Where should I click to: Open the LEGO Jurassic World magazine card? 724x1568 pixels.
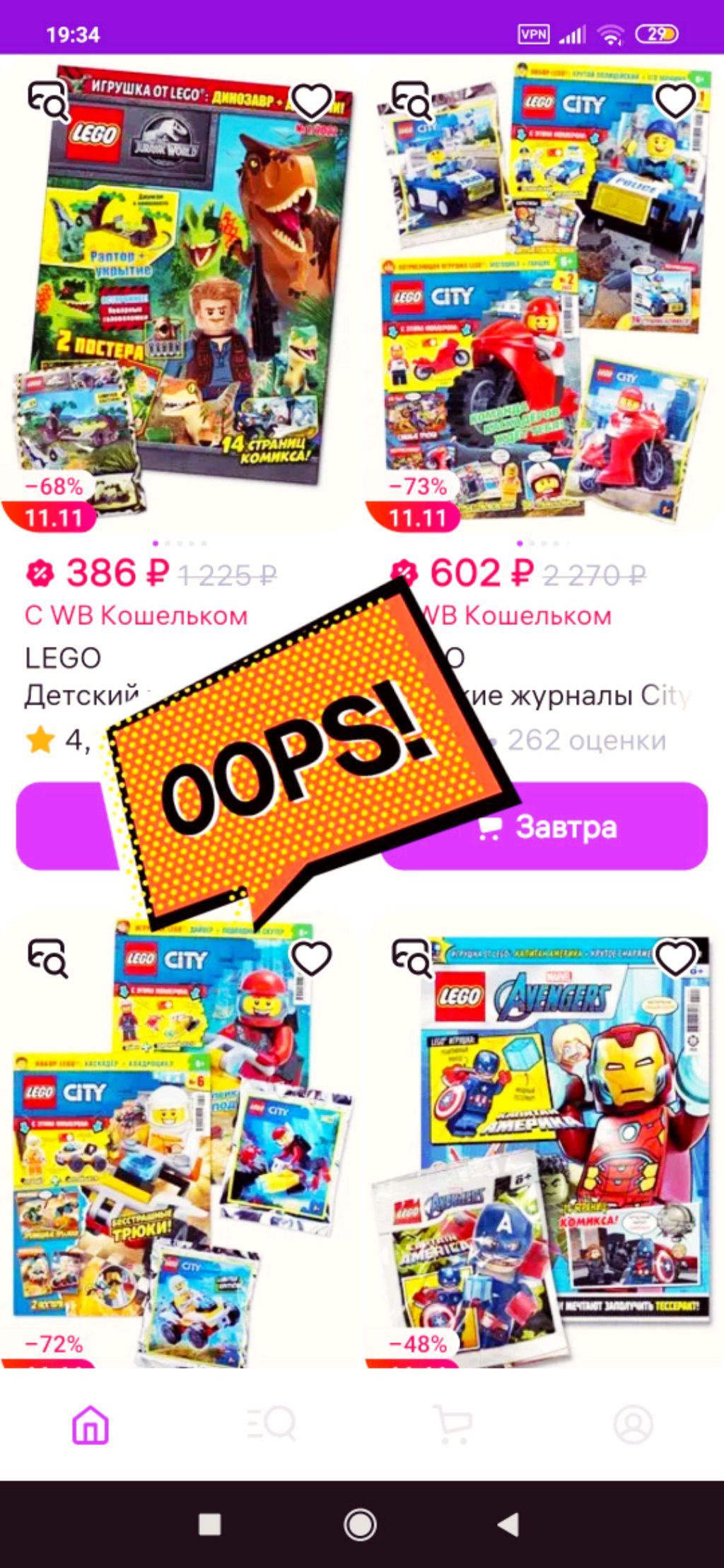[x=184, y=297]
